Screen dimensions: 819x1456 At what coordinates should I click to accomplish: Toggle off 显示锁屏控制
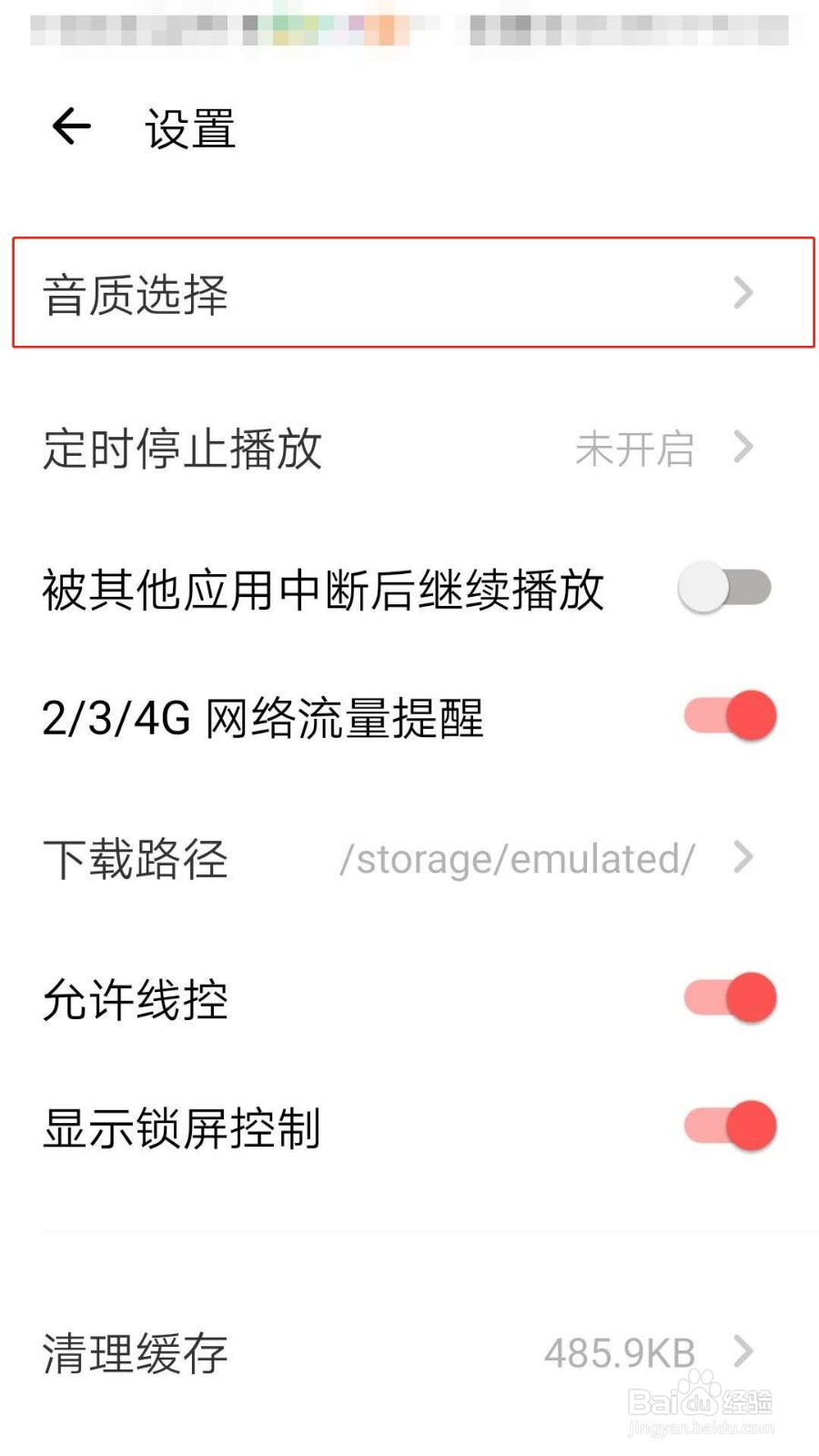click(x=731, y=1127)
